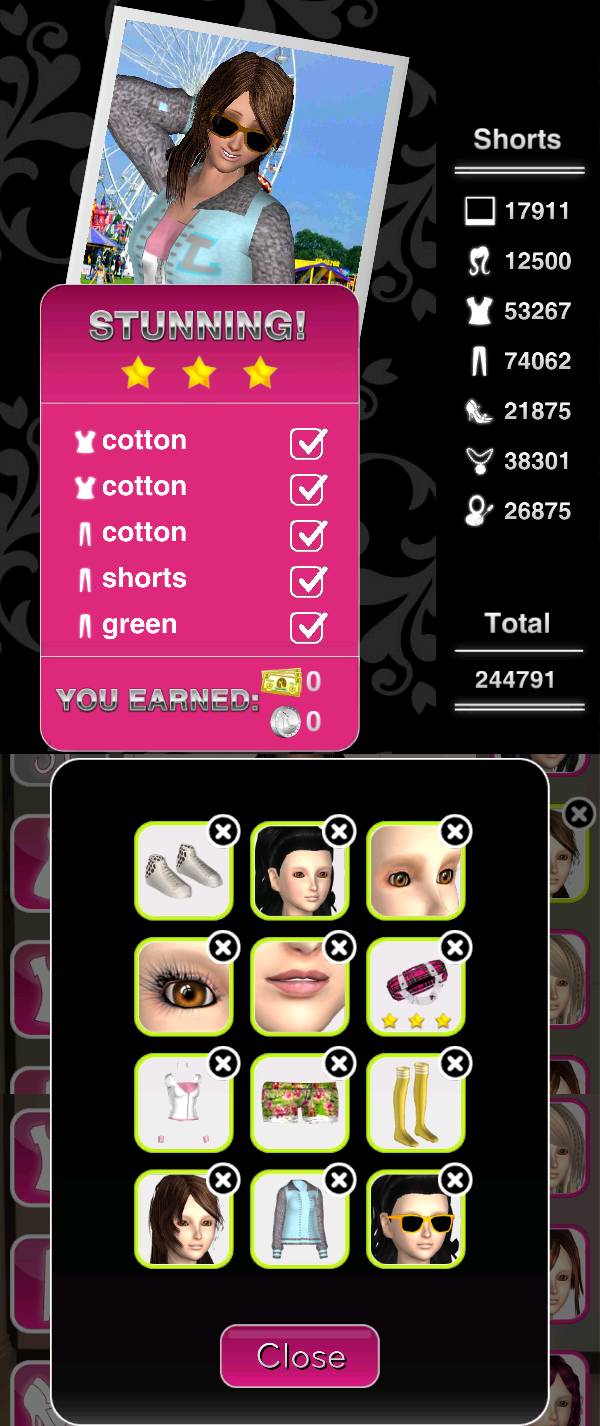Remove the black ponytail hairstyle item
Viewport: 600px width, 1426px height.
[339, 831]
